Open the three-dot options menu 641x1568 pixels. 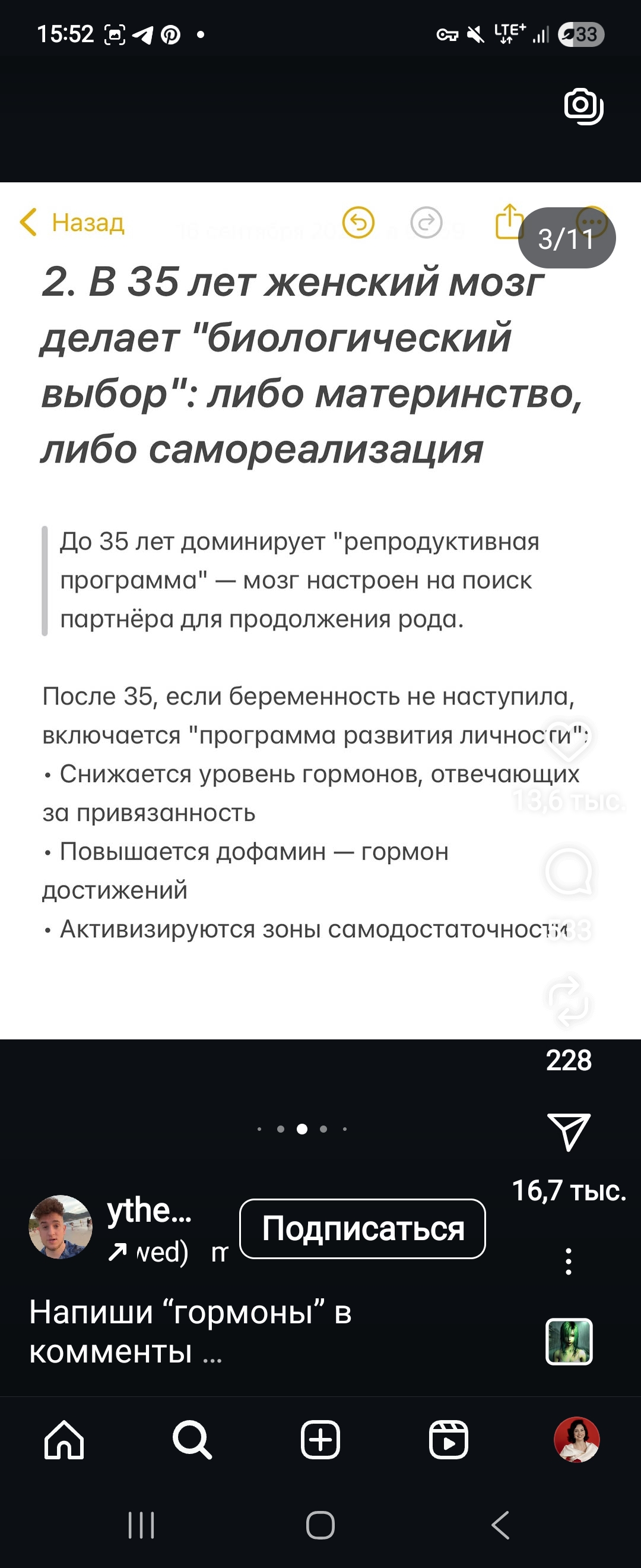569,1261
